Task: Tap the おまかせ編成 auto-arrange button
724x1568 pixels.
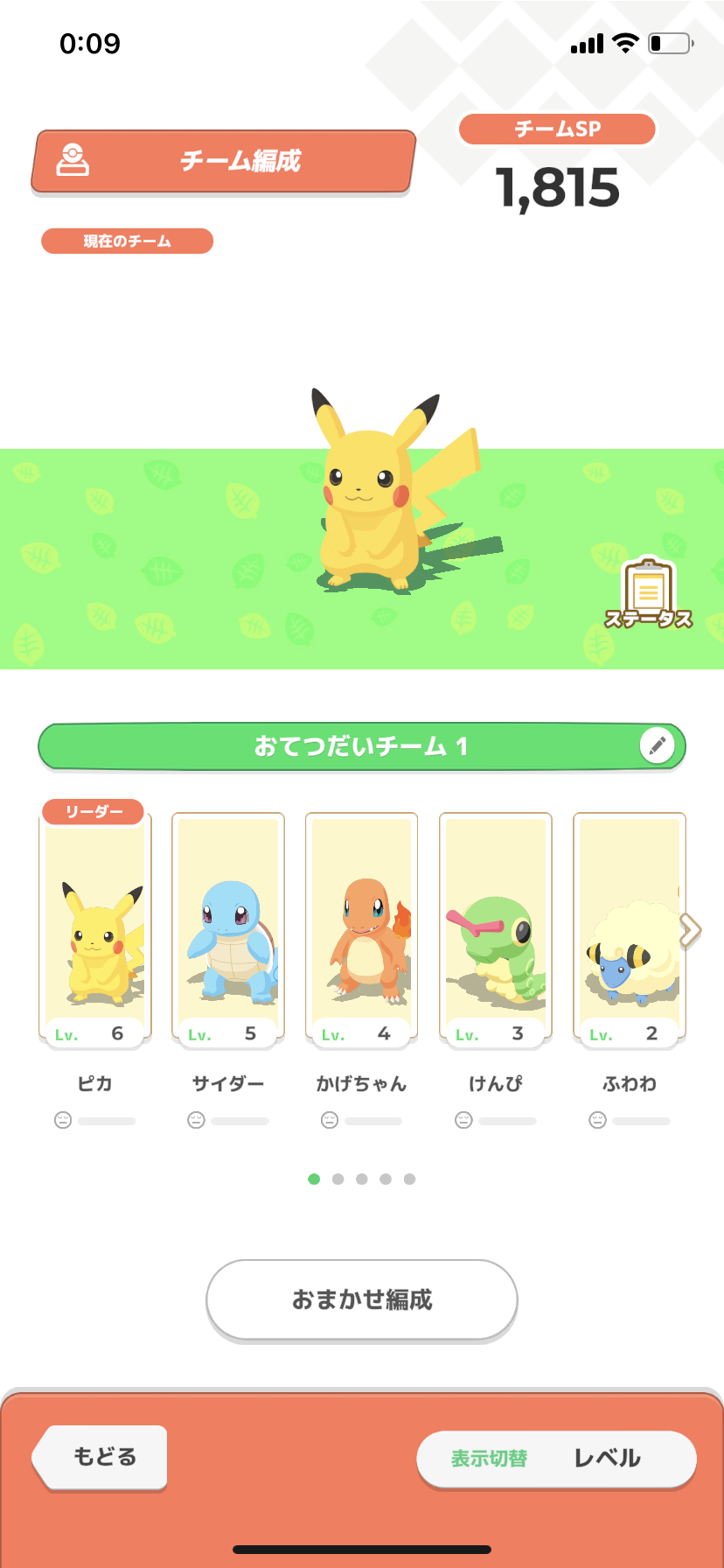Action: coord(362,1300)
